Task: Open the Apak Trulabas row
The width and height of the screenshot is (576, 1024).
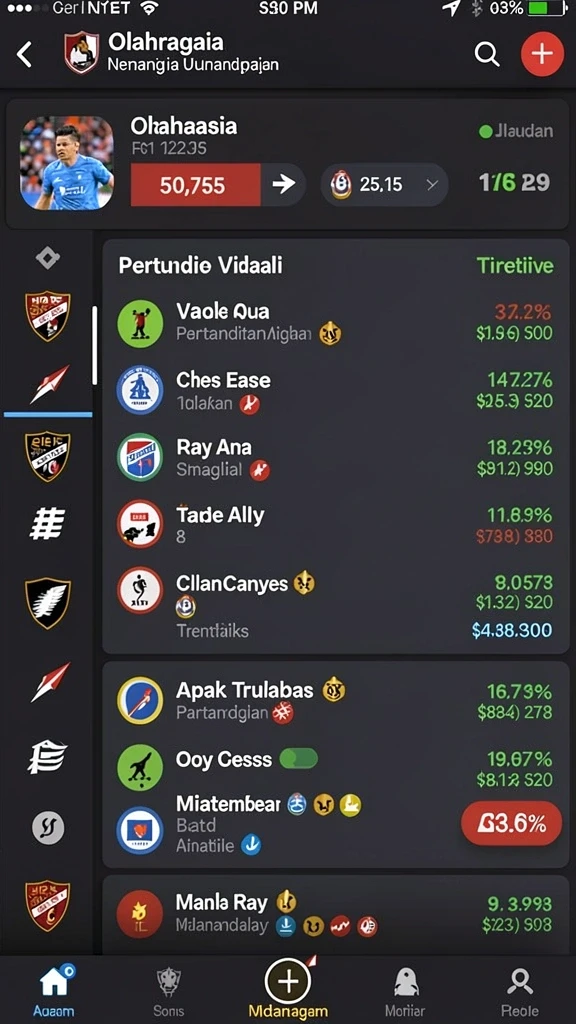Action: click(336, 700)
